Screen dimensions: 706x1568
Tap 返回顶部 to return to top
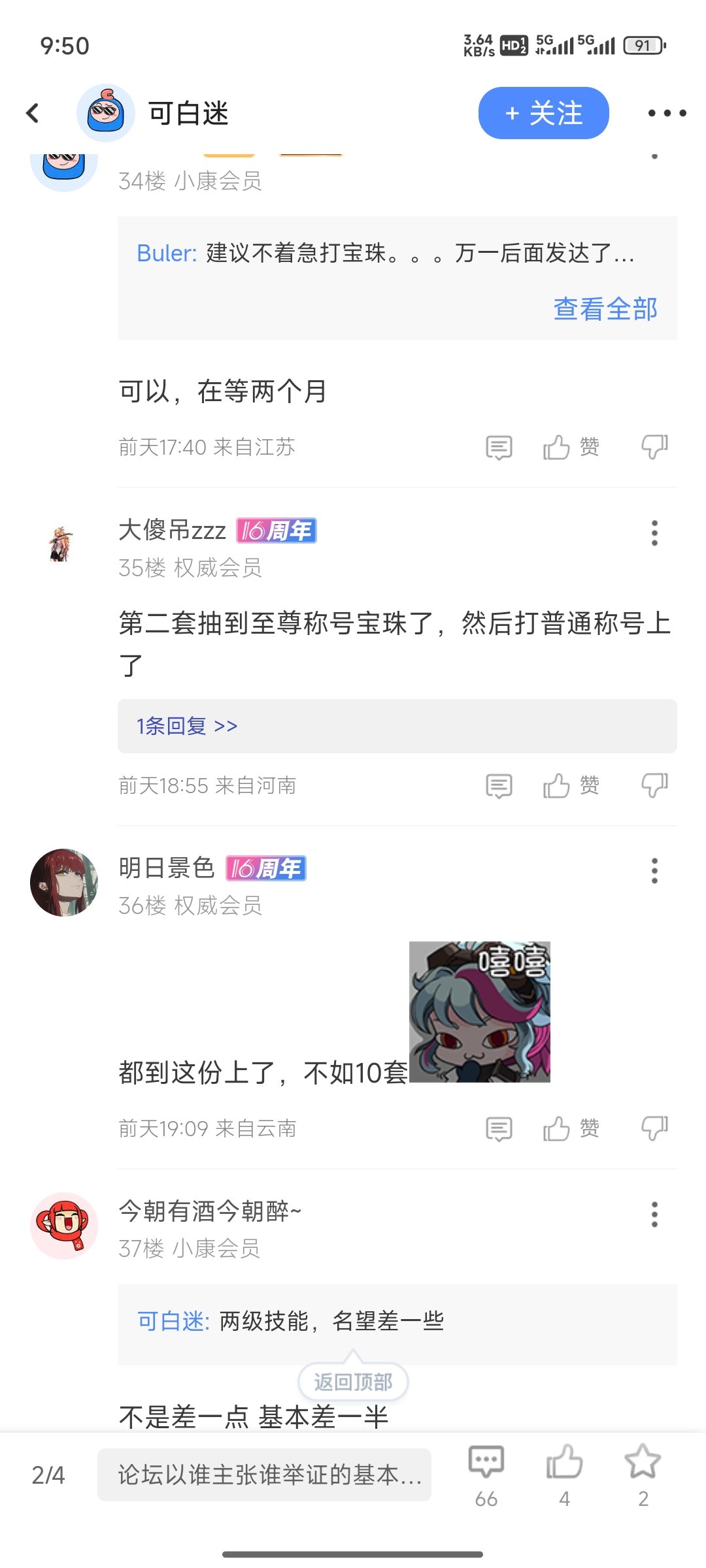tap(353, 1382)
